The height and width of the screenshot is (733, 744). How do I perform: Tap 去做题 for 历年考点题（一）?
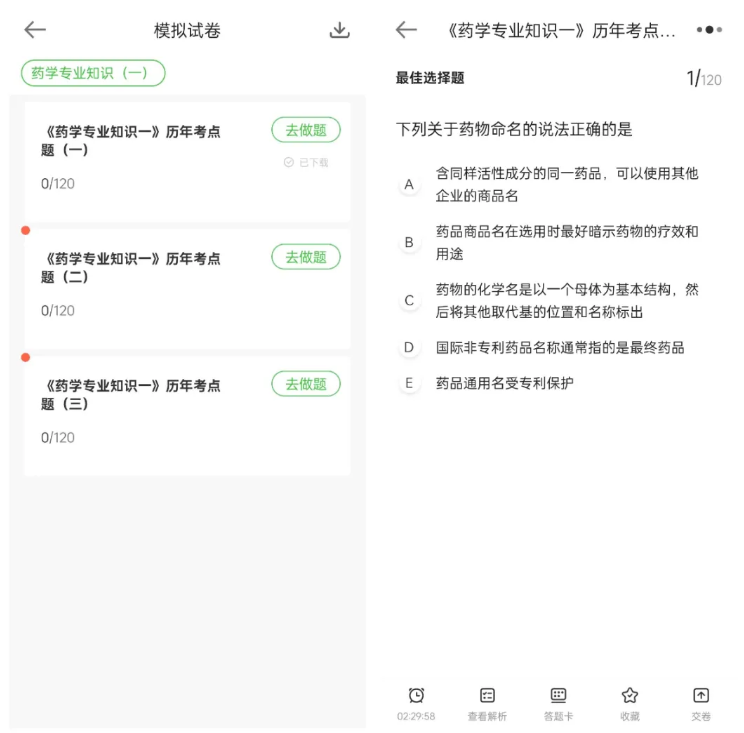(x=306, y=130)
